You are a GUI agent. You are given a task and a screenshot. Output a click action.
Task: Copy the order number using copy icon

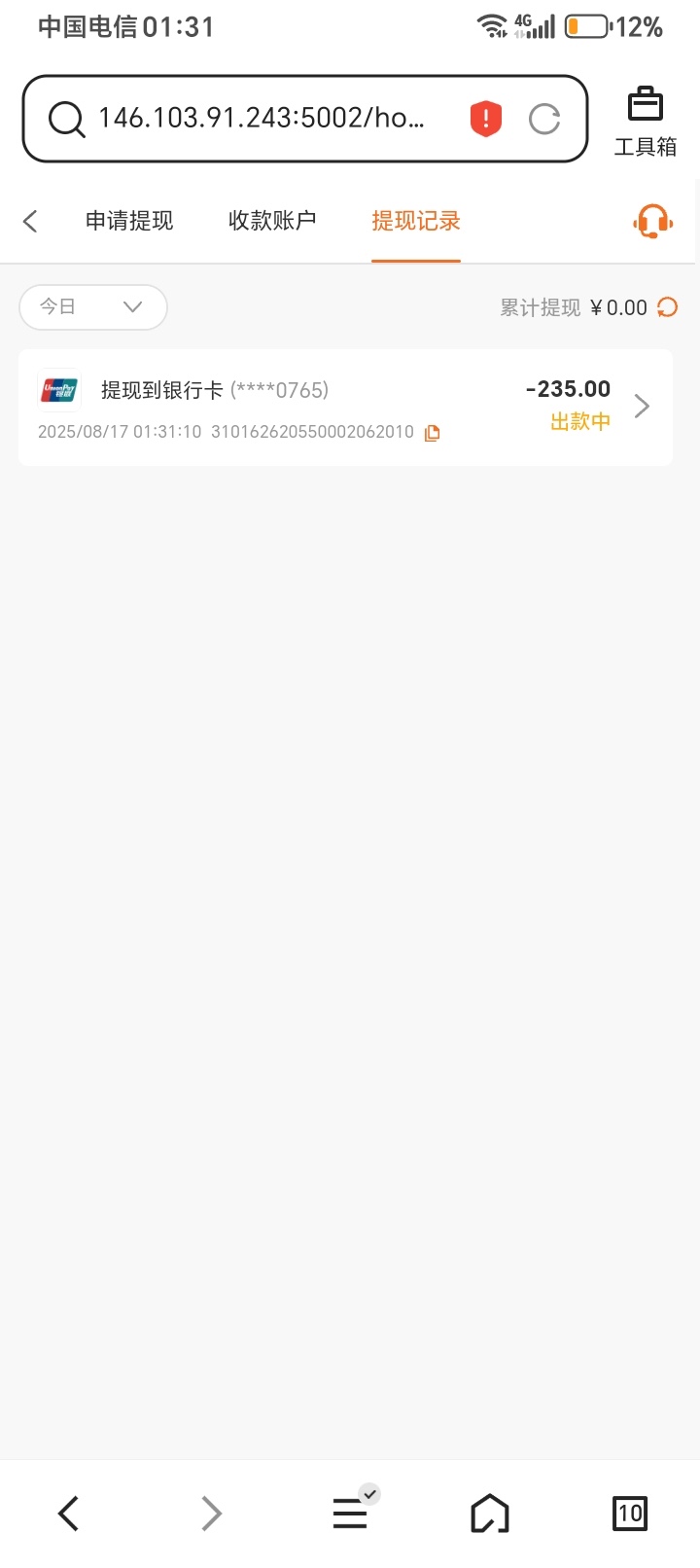[431, 431]
